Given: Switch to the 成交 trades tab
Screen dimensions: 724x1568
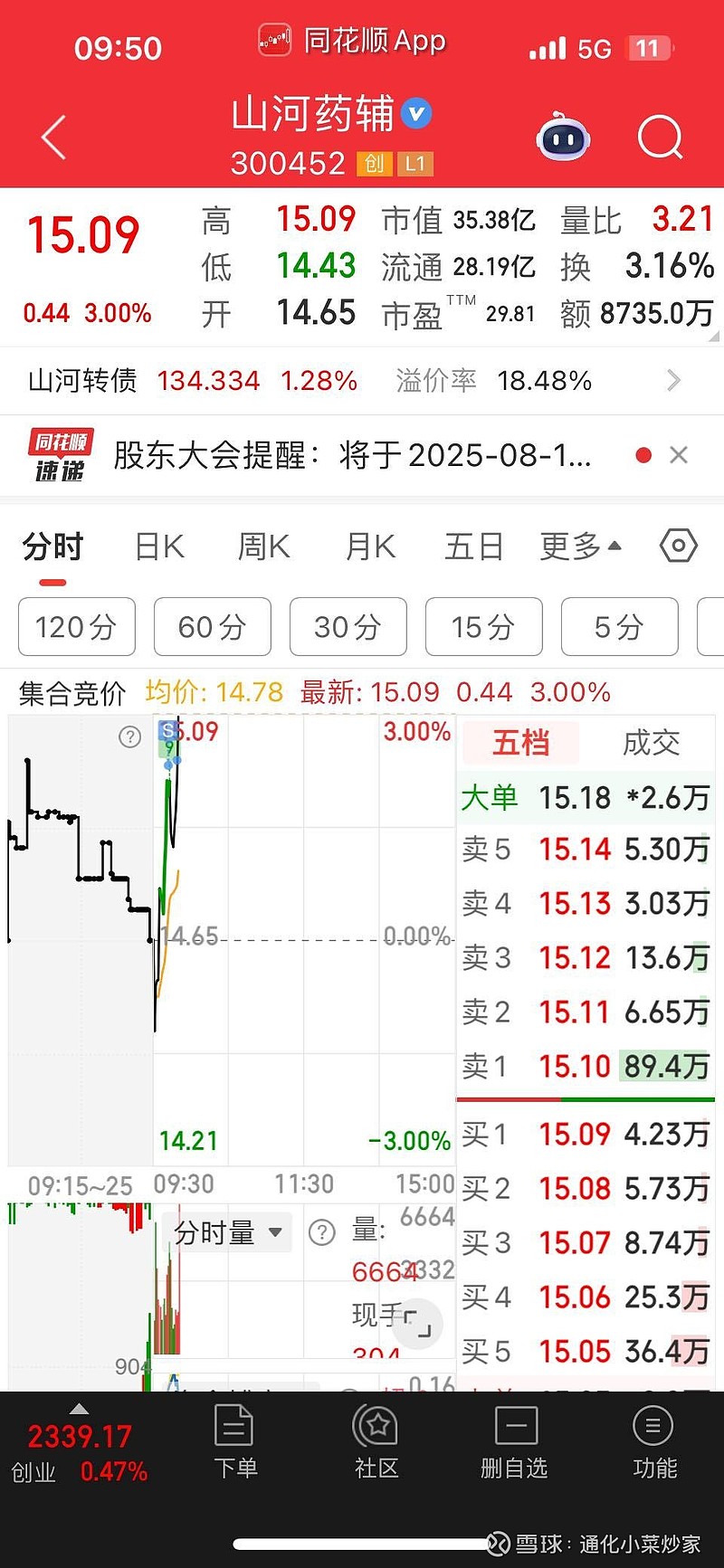Looking at the screenshot, I should click(652, 743).
